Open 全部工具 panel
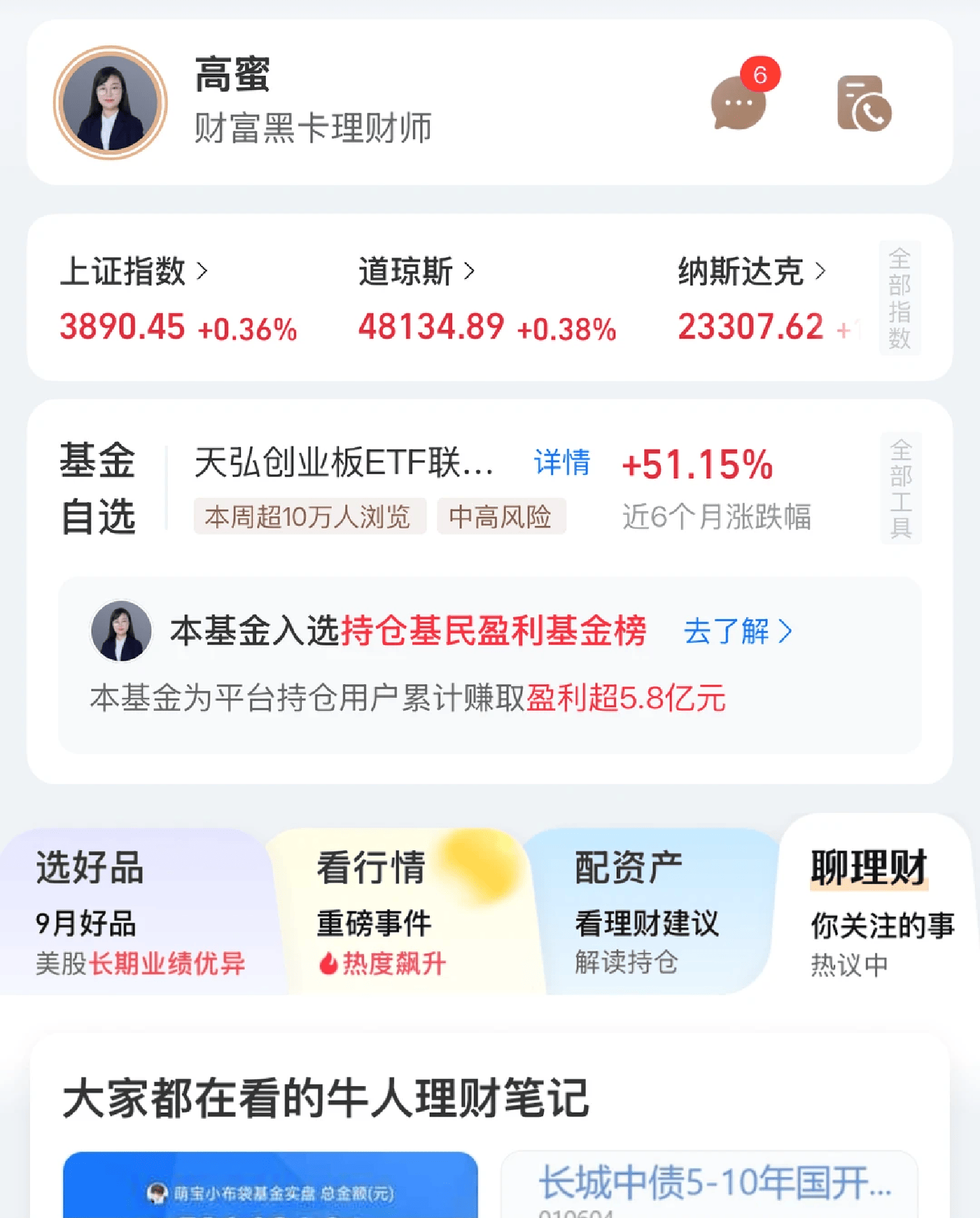Viewport: 980px width, 1218px height. point(901,487)
